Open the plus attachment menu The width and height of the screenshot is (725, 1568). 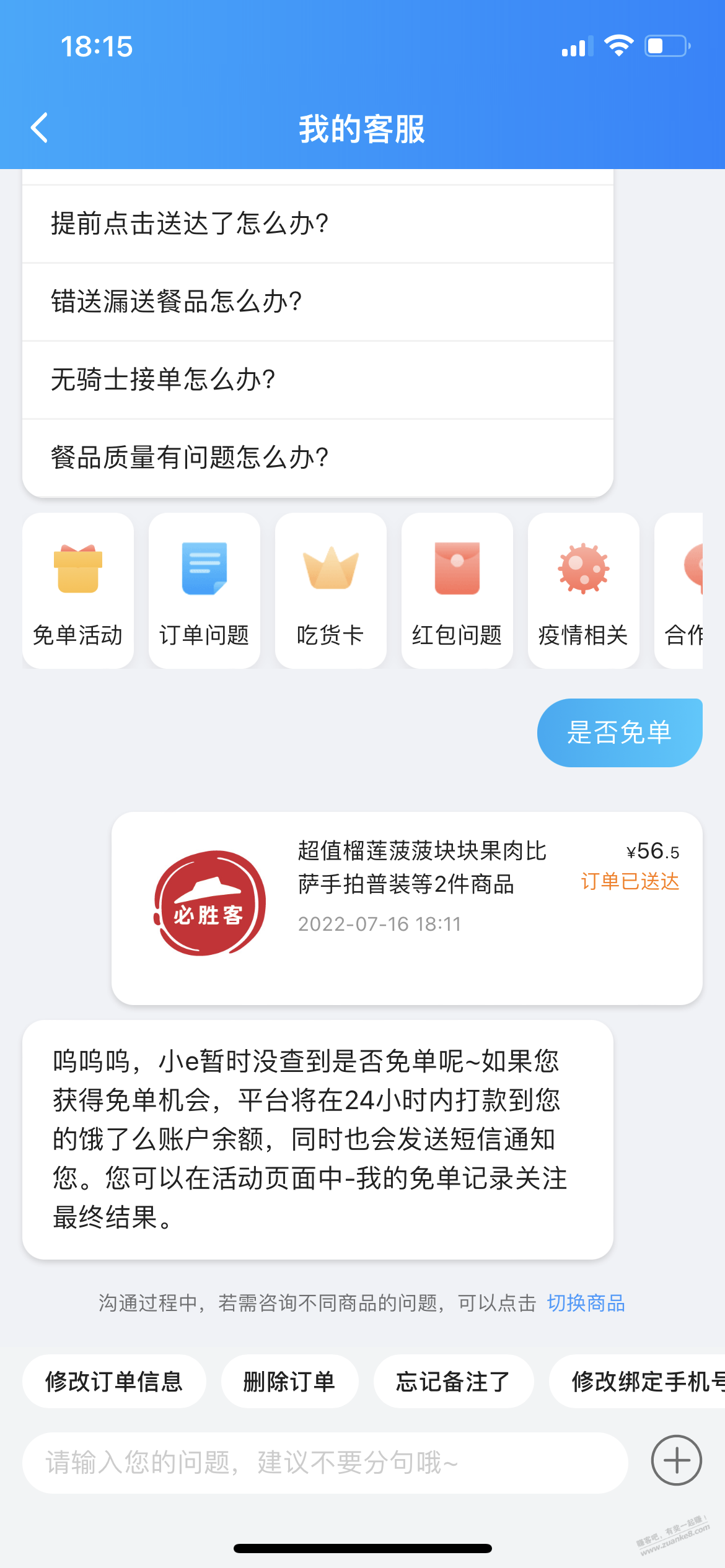[677, 1460]
